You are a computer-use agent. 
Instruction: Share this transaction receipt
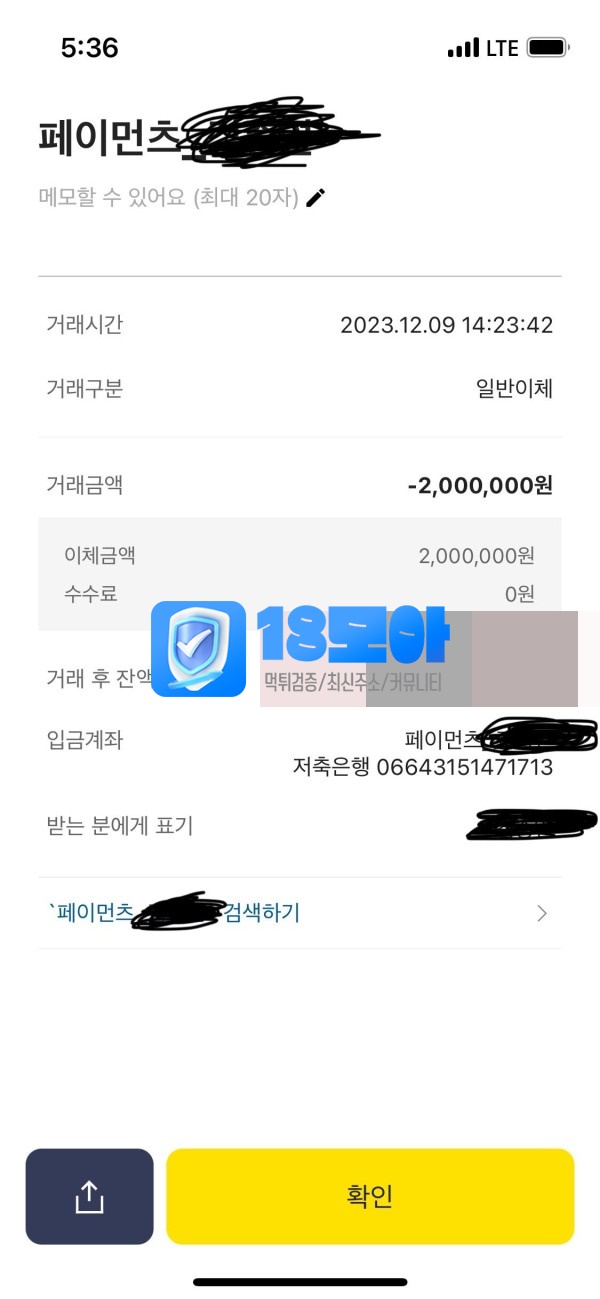tap(89, 1196)
